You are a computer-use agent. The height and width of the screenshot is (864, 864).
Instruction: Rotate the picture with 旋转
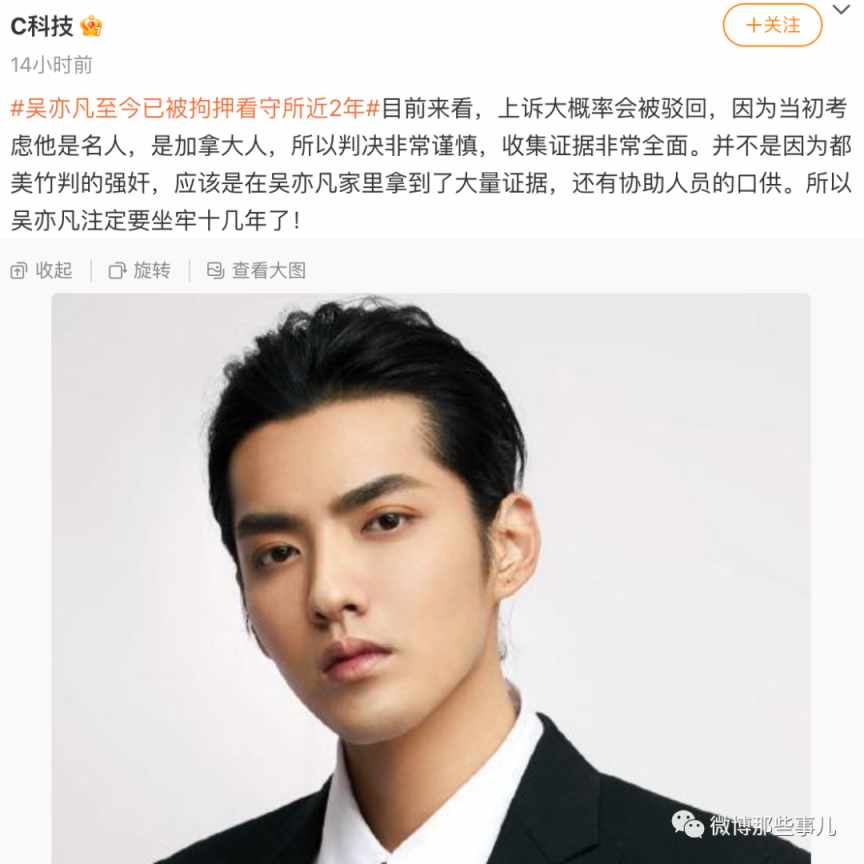[140, 270]
